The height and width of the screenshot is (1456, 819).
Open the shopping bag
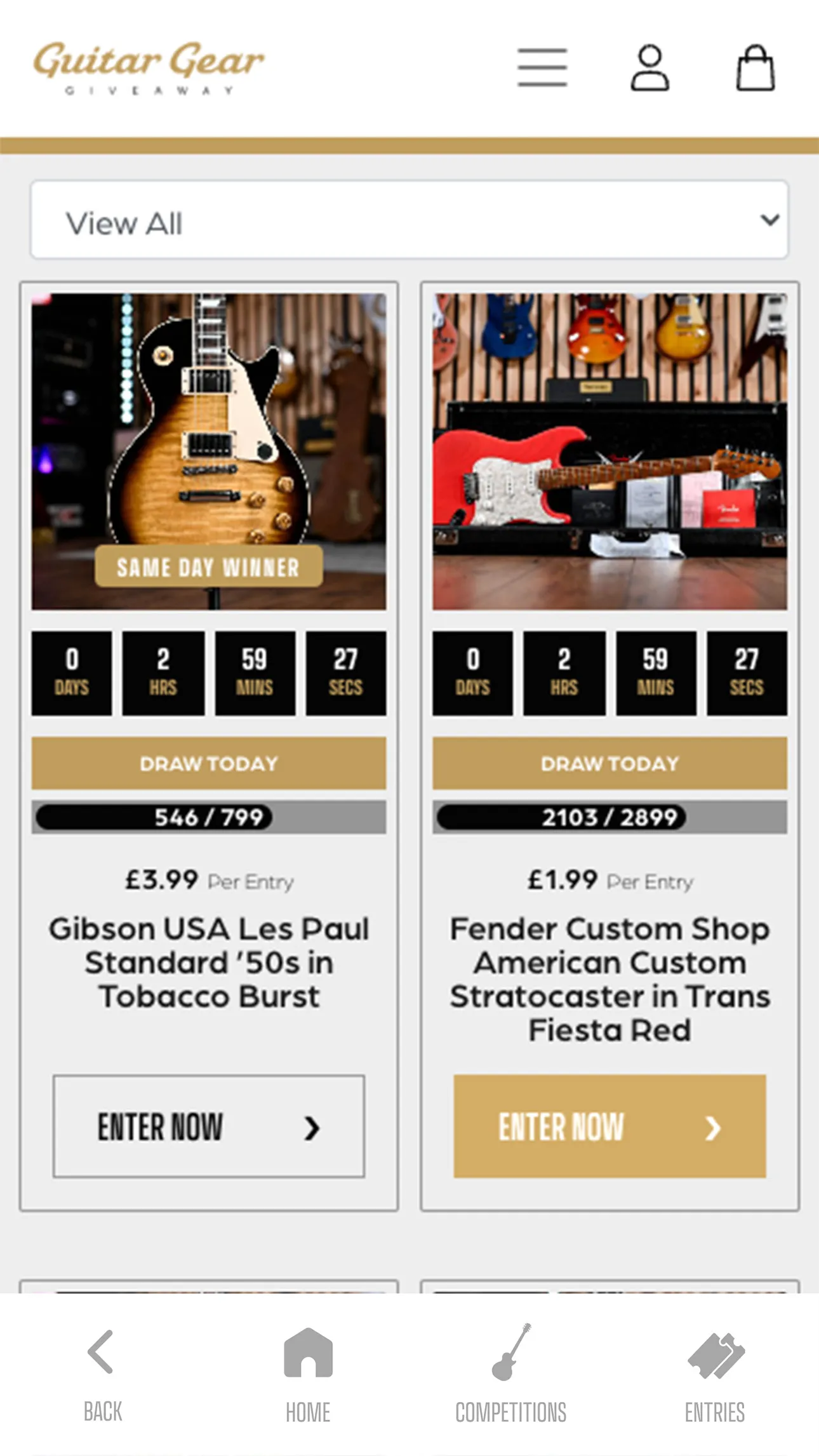click(x=756, y=67)
